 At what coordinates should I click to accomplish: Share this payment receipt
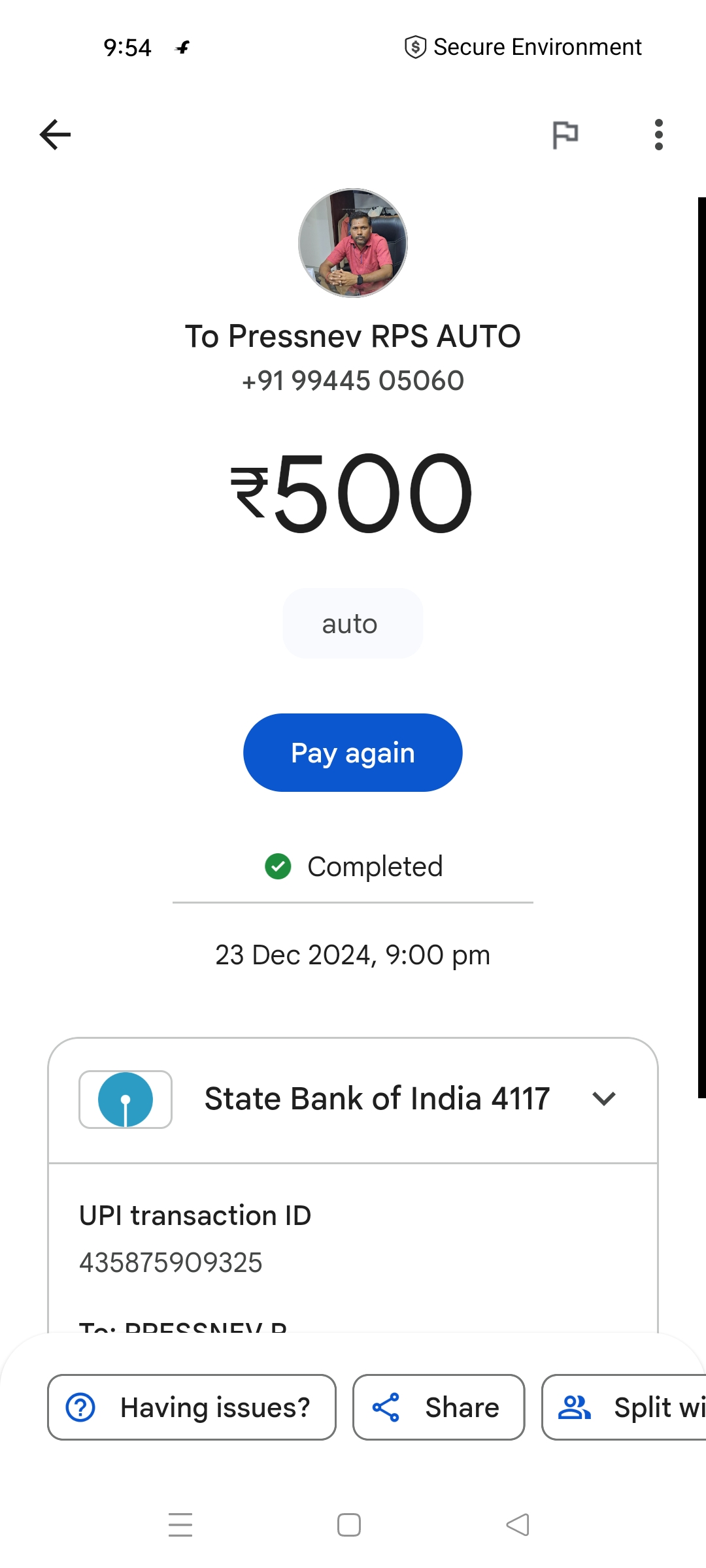(x=439, y=1407)
